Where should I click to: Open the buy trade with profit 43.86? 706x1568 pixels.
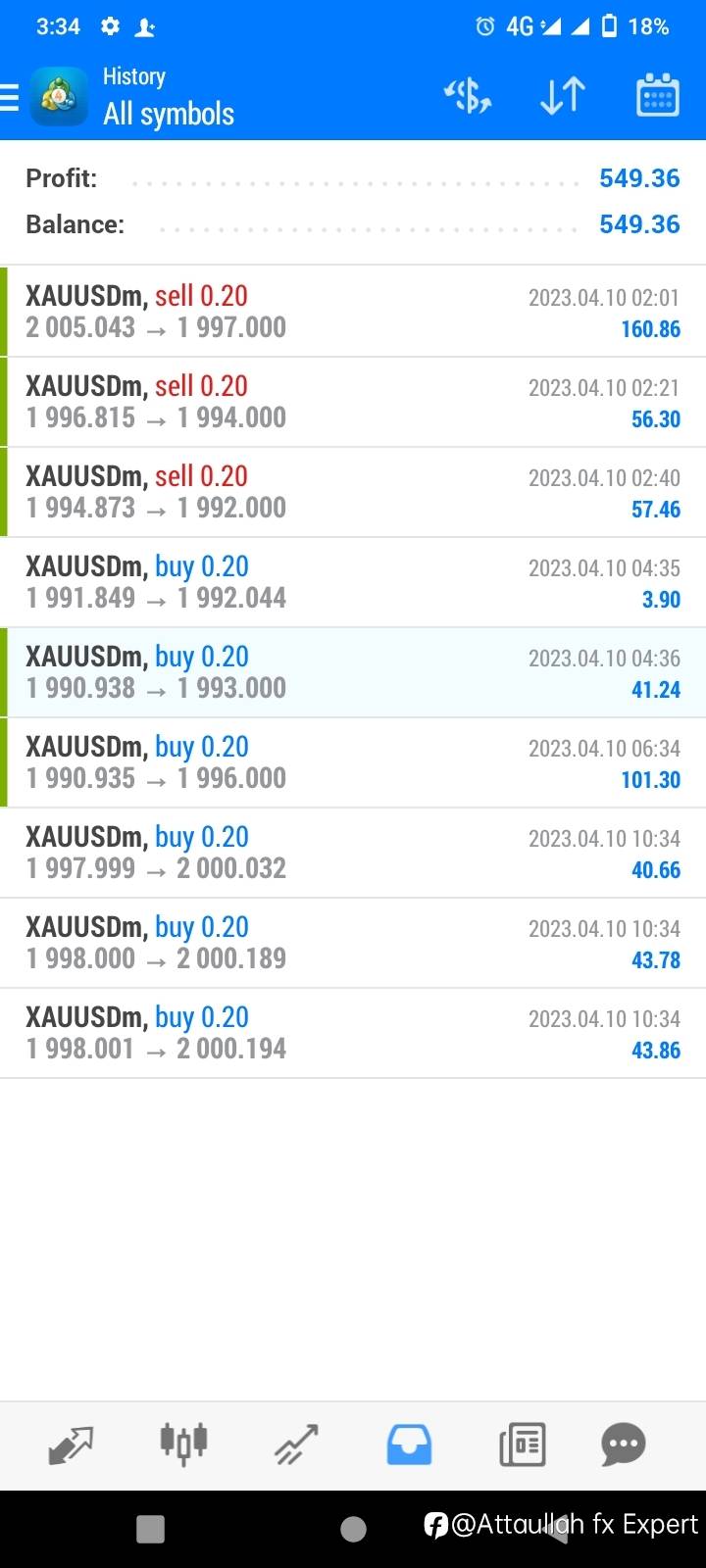point(353,1033)
